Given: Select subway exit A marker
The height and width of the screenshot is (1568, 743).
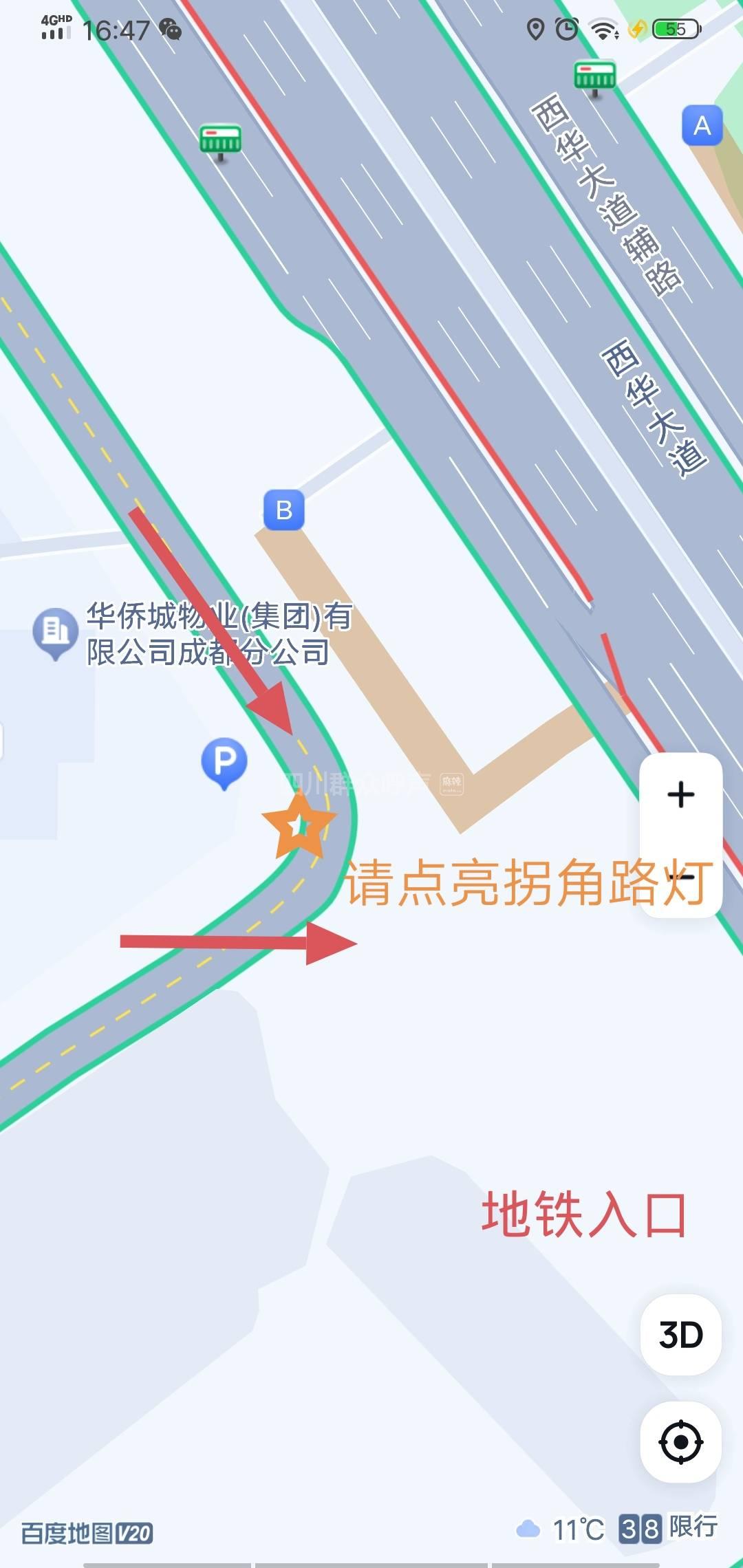Looking at the screenshot, I should tap(702, 126).
